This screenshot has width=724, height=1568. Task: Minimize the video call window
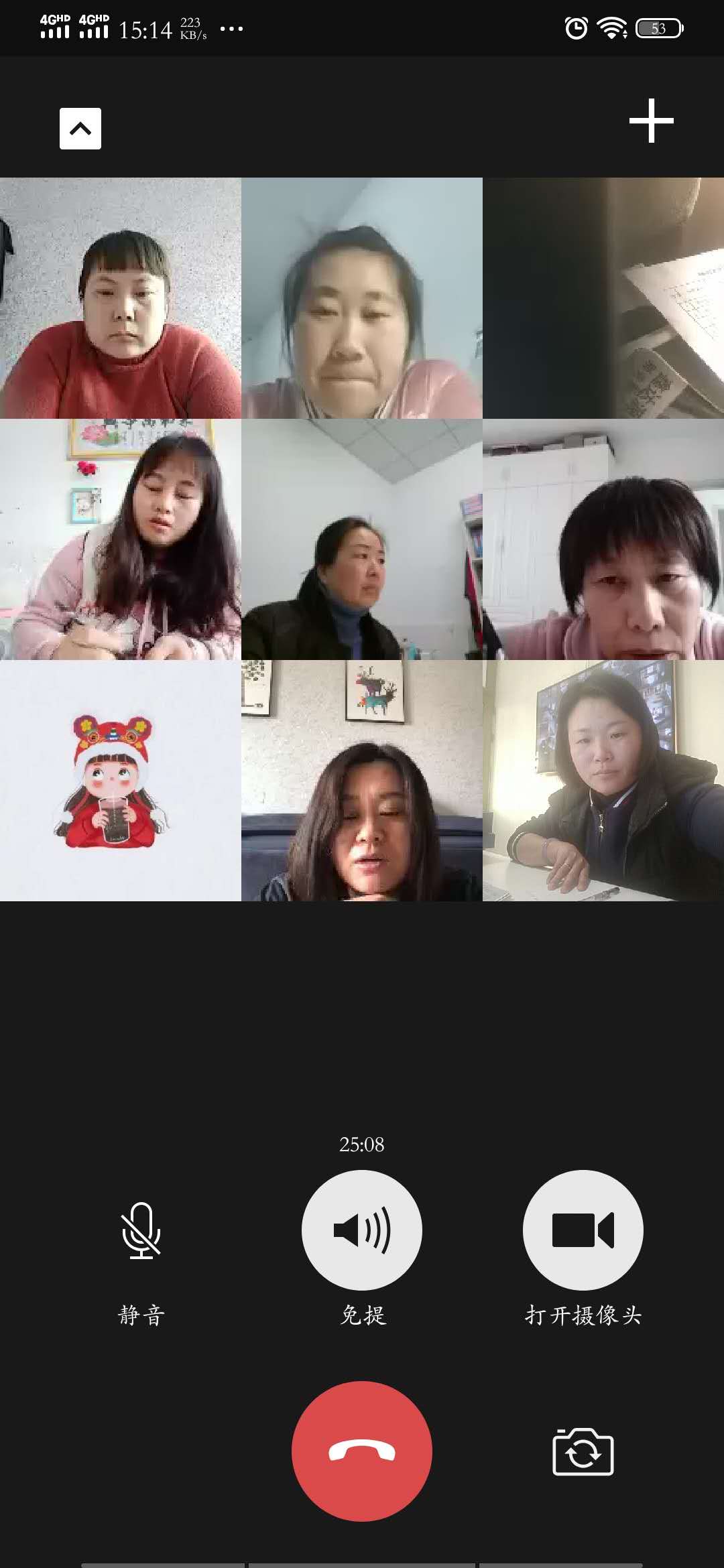click(80, 129)
